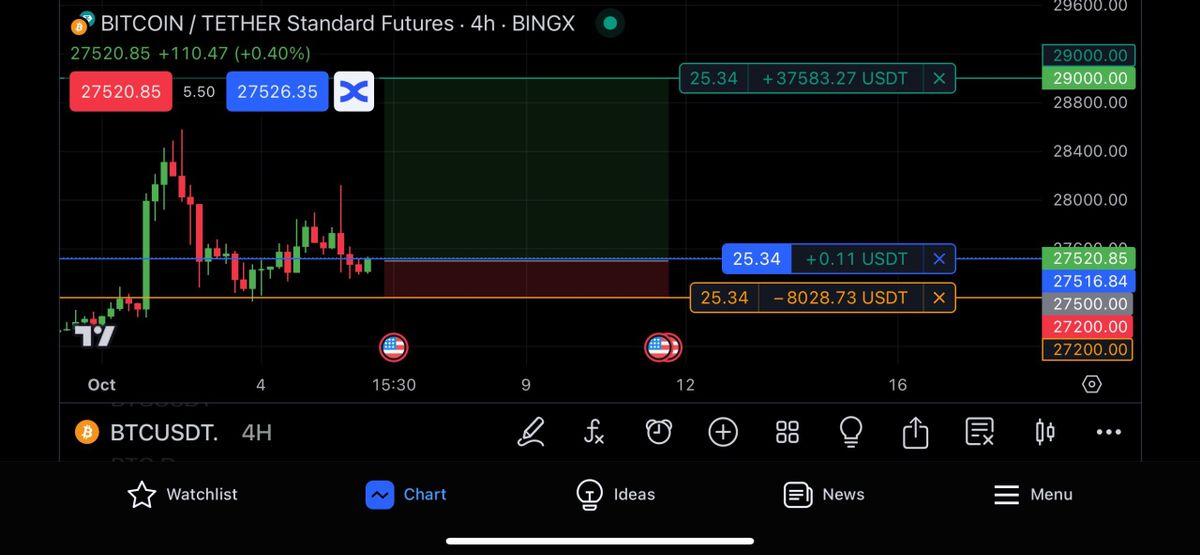Create a price alert
Image resolution: width=1200 pixels, height=555 pixels.
(x=658, y=432)
